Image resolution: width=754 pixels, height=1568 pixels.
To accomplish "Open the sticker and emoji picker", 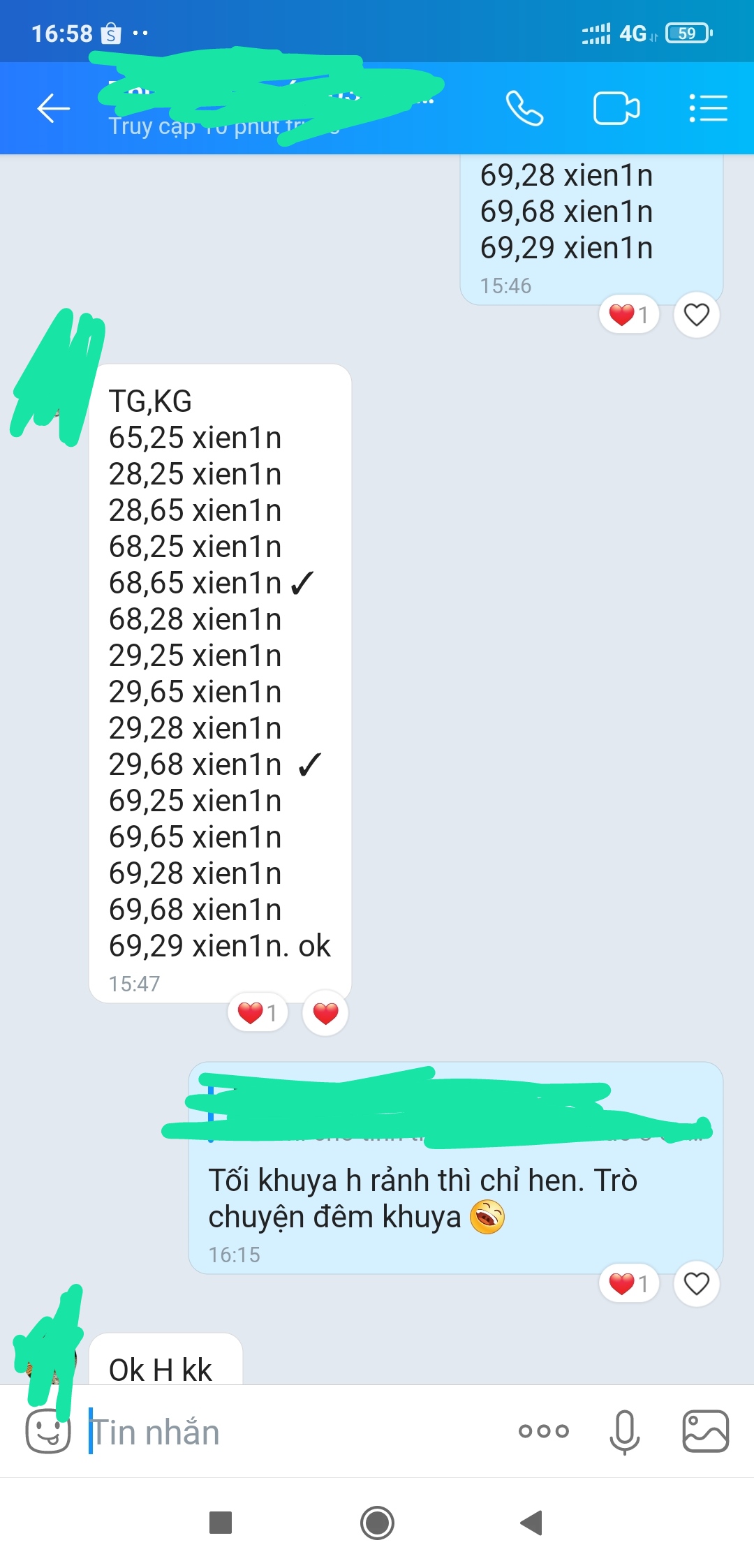I will 48,1431.
